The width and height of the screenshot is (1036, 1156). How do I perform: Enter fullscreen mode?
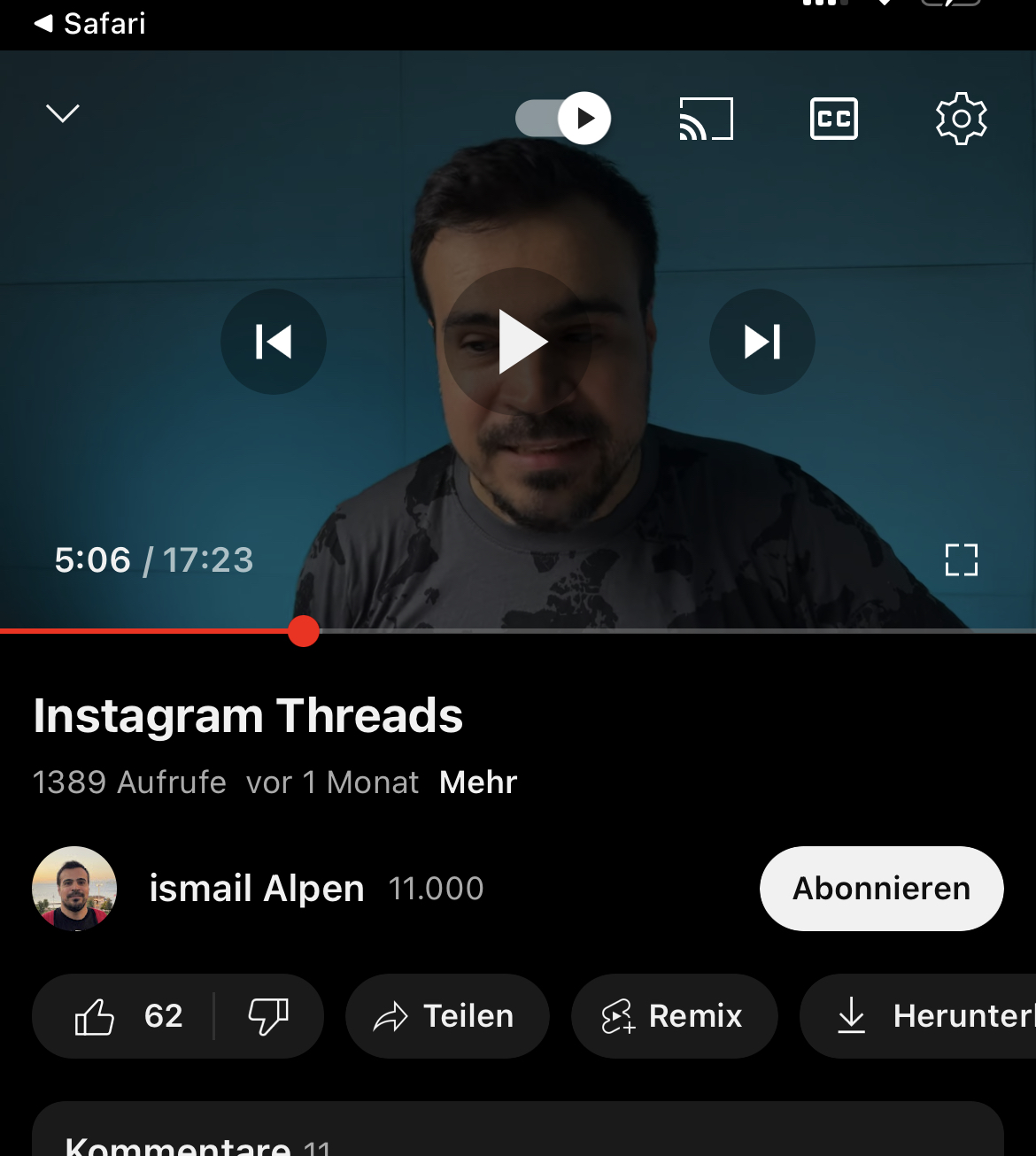click(x=961, y=559)
